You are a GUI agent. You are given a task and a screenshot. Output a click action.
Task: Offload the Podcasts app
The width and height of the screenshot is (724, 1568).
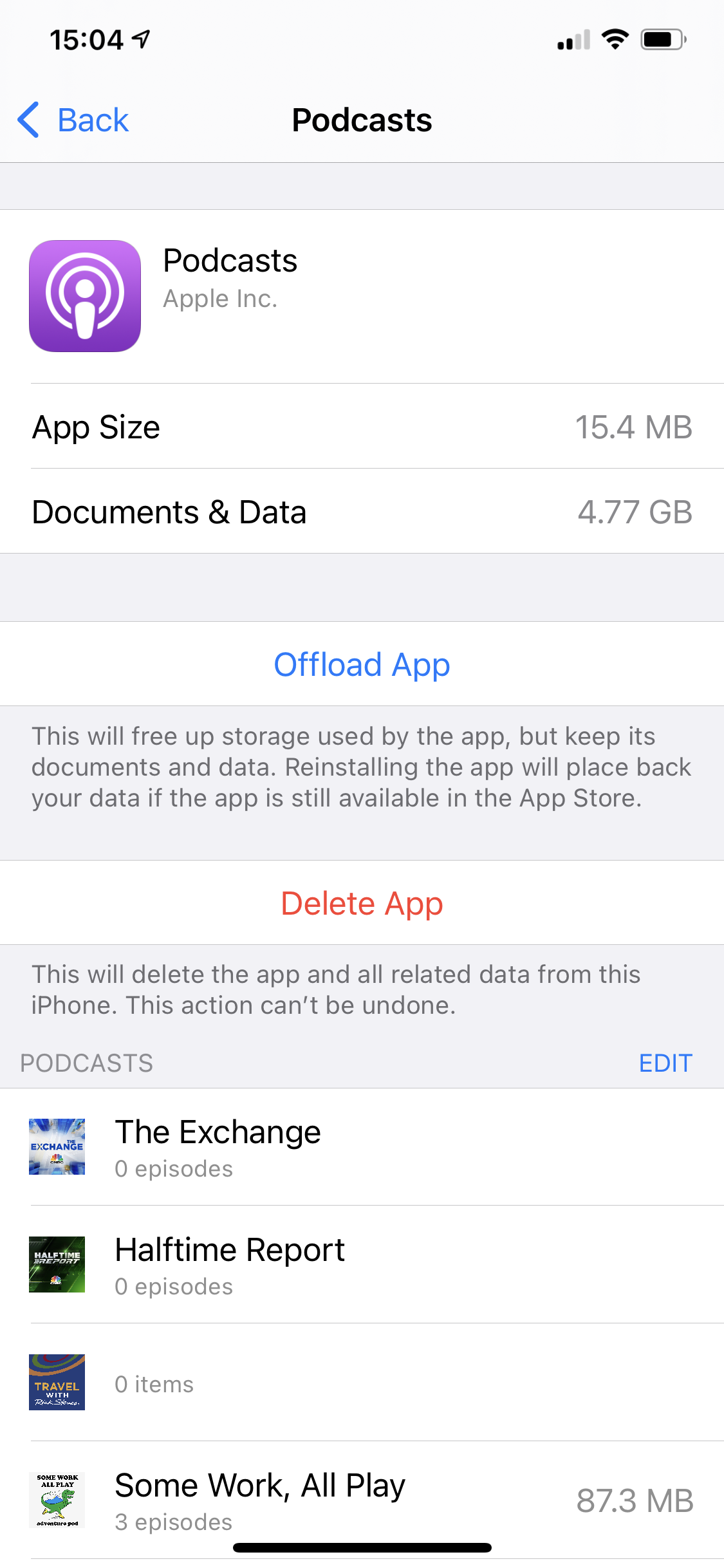coord(362,664)
